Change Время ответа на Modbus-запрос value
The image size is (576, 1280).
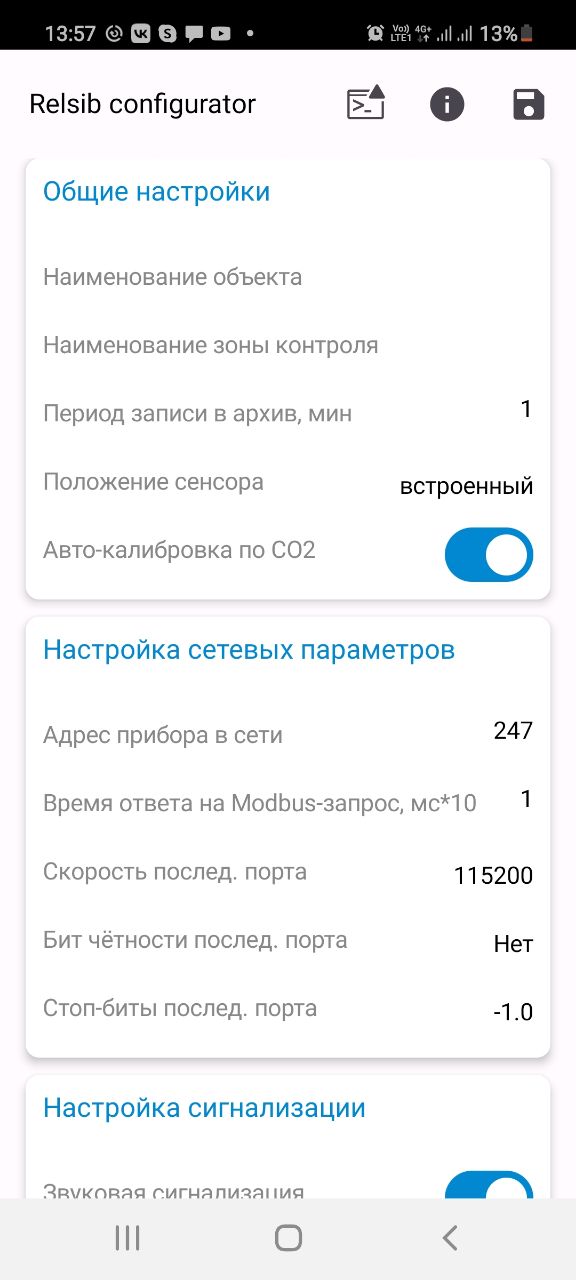(x=526, y=799)
